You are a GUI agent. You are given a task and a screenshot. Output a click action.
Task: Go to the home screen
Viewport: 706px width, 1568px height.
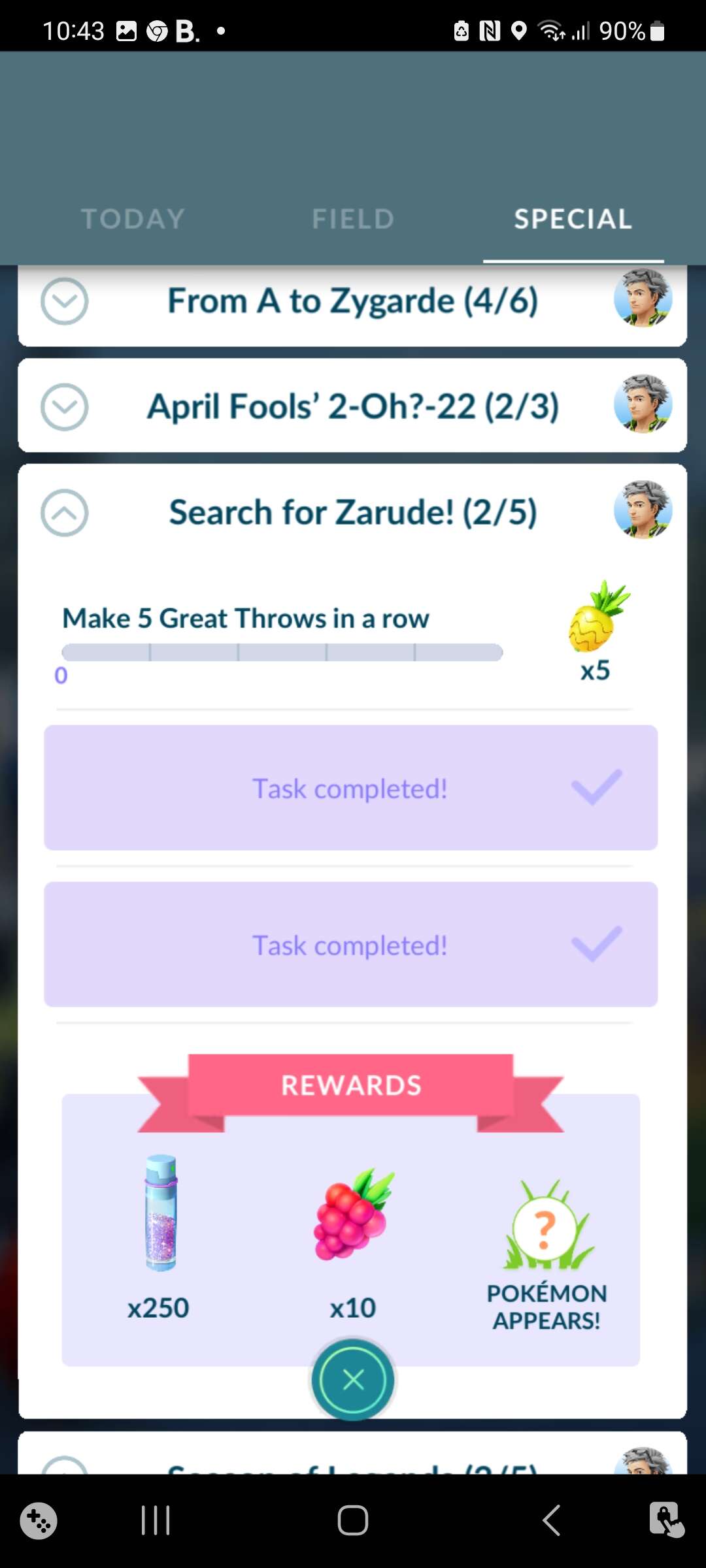point(353,1520)
